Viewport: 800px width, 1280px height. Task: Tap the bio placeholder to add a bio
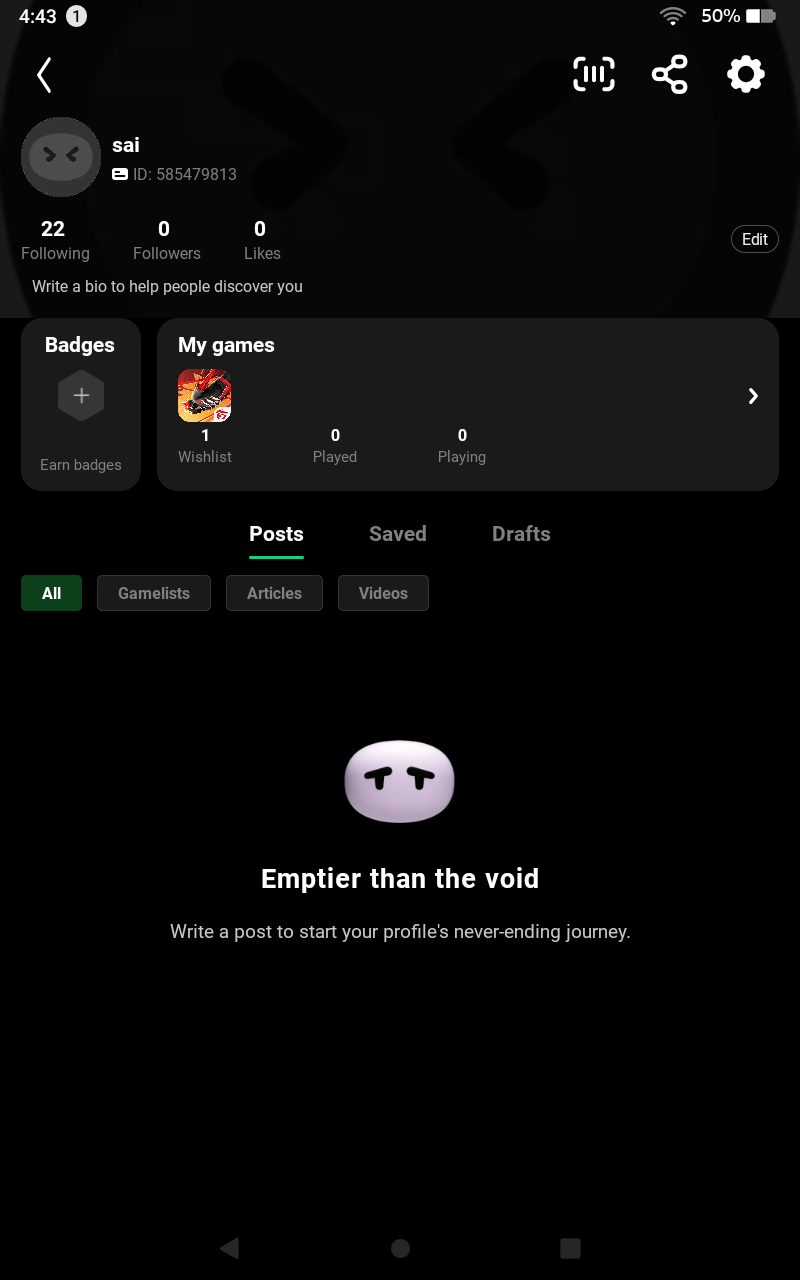tap(167, 286)
